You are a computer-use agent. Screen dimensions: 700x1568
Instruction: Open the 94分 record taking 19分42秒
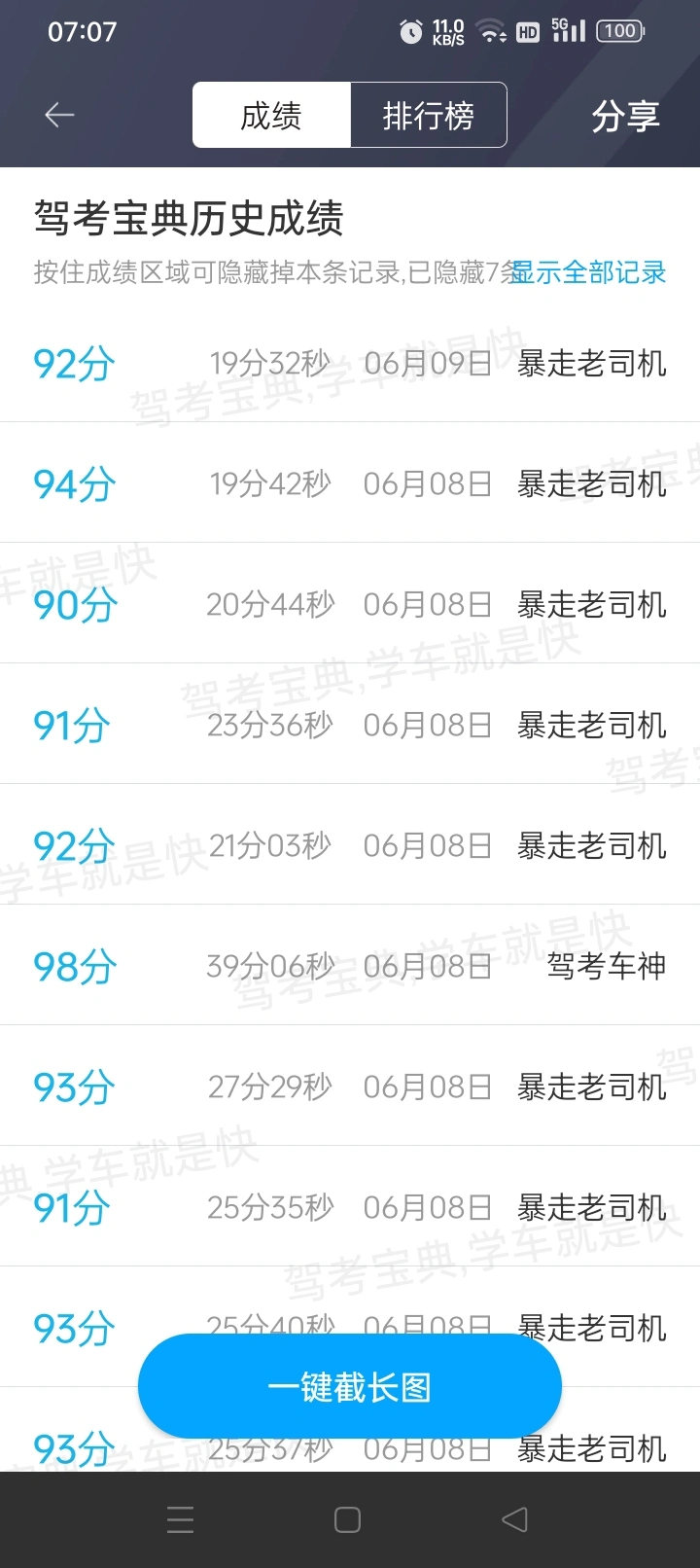[x=350, y=483]
